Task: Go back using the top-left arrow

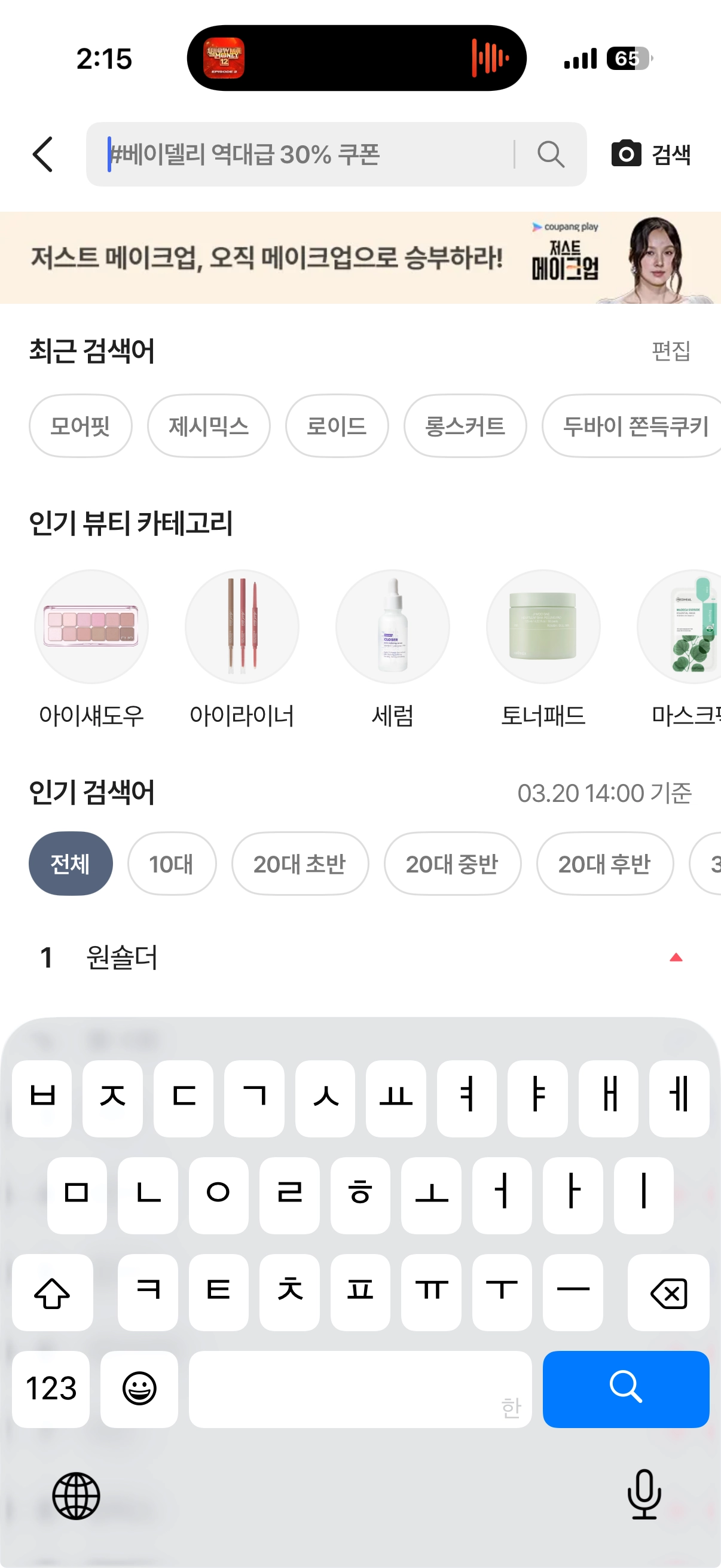Action: pos(42,154)
